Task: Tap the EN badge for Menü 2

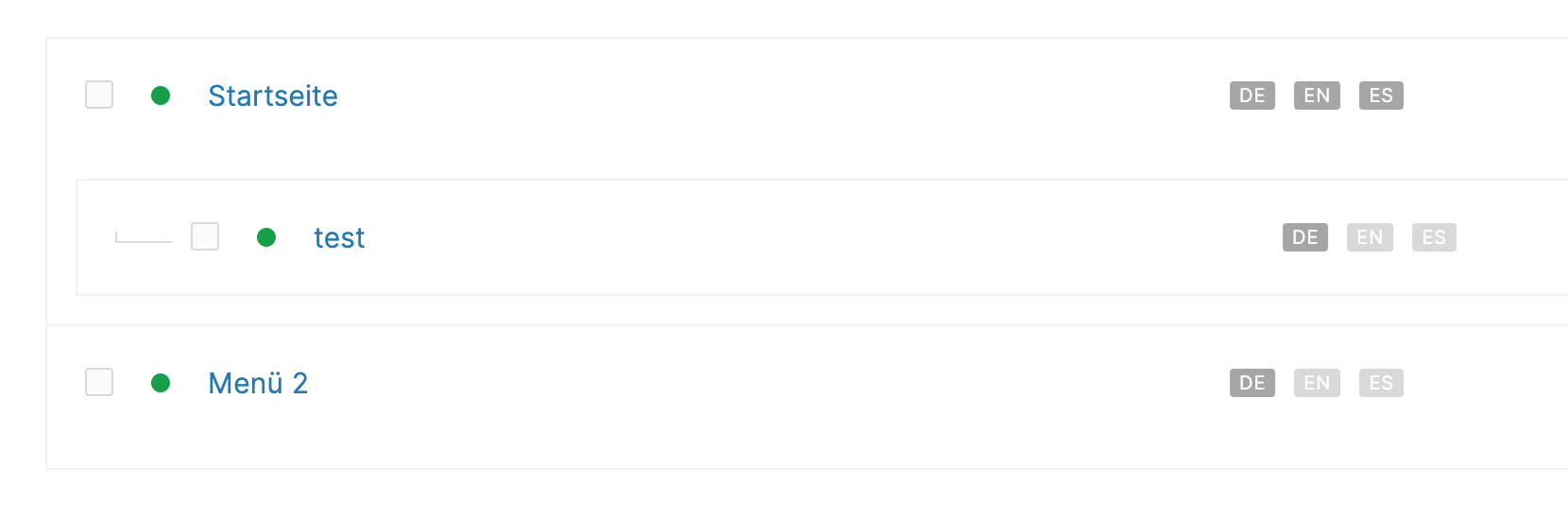Action: (x=1317, y=383)
